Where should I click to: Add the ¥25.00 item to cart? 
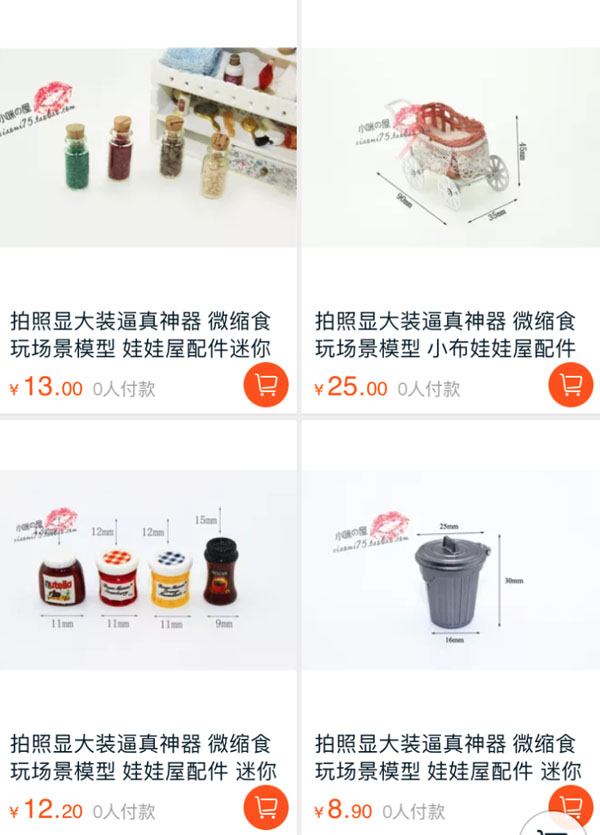tap(570, 385)
